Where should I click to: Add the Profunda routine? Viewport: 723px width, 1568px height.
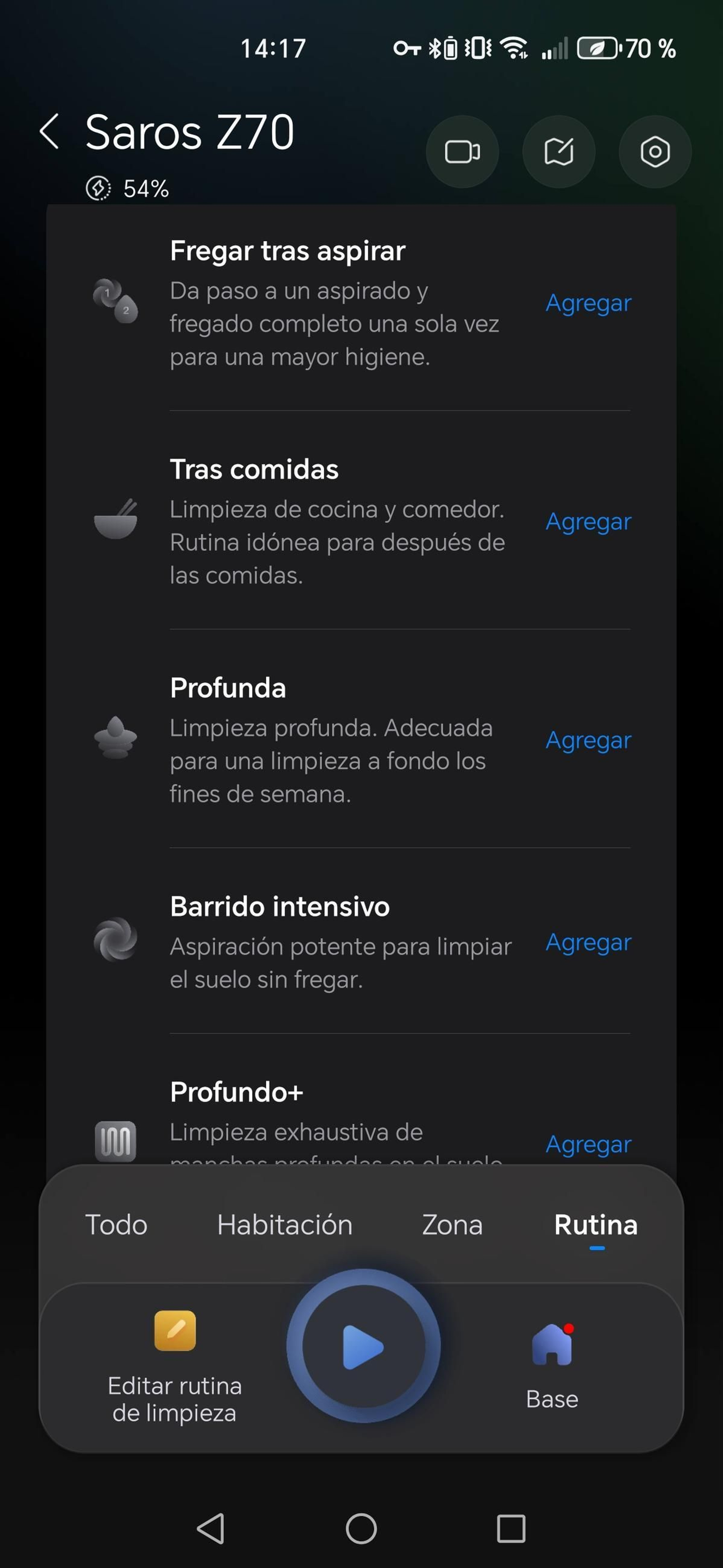pos(588,740)
